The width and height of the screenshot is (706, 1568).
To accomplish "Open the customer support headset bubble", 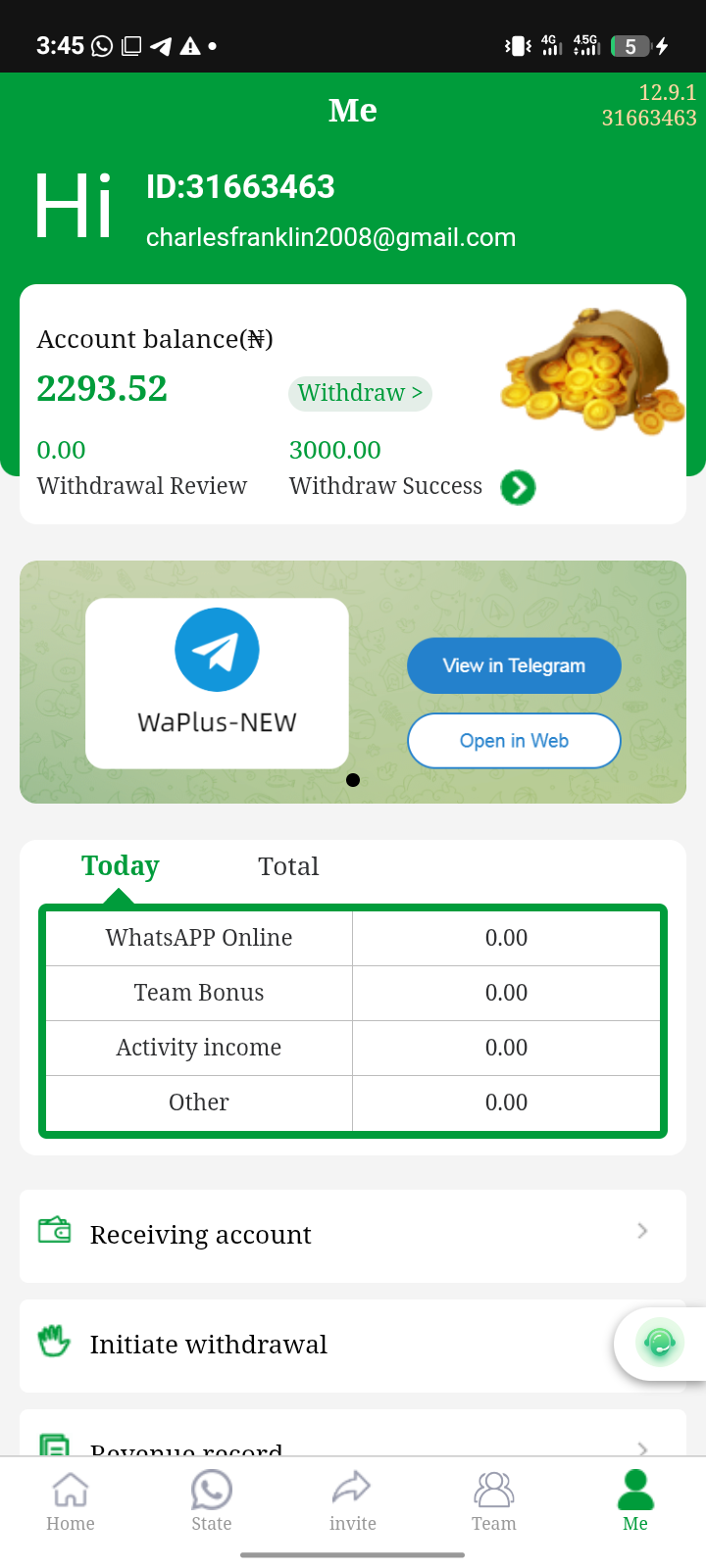I will [x=660, y=1343].
